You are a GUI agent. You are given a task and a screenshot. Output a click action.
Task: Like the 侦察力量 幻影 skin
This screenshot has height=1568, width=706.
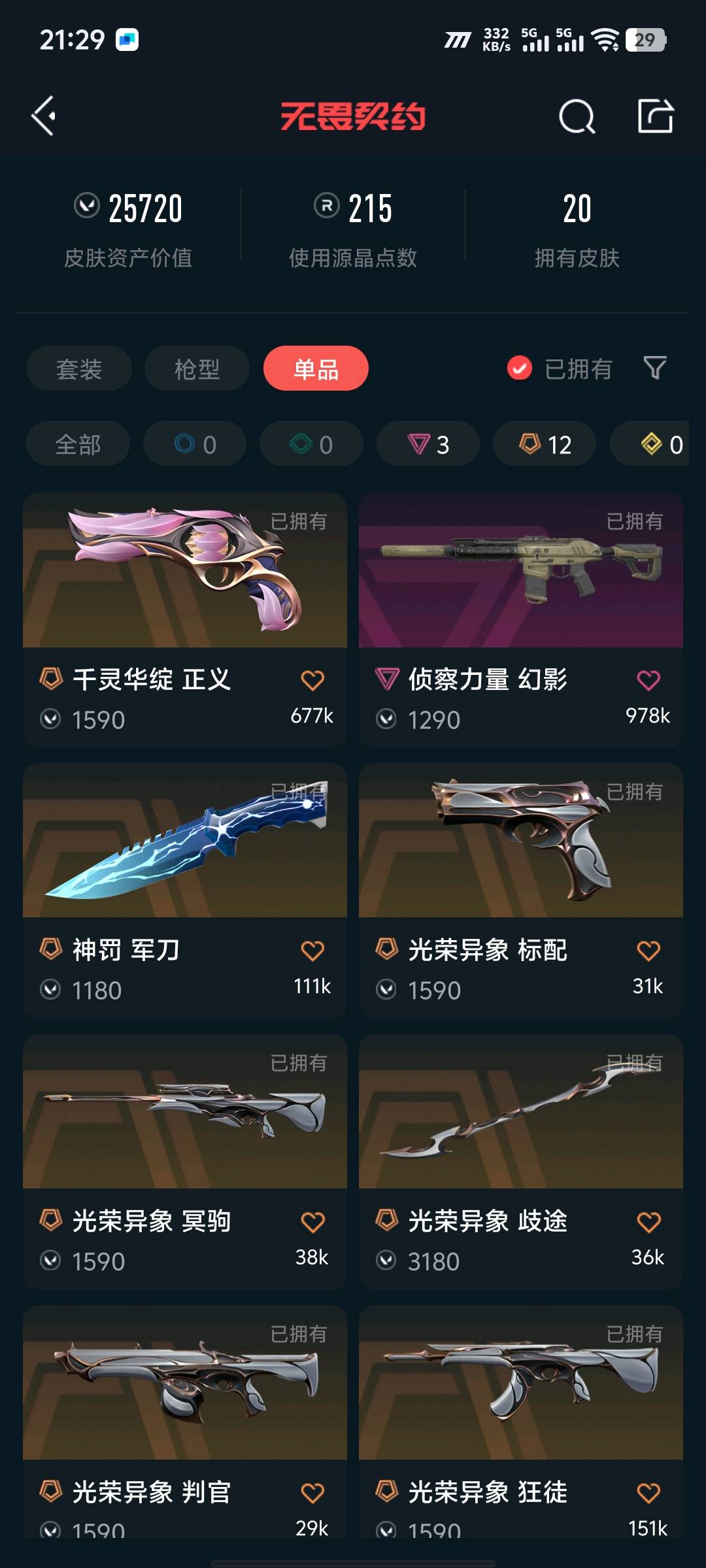(648, 681)
